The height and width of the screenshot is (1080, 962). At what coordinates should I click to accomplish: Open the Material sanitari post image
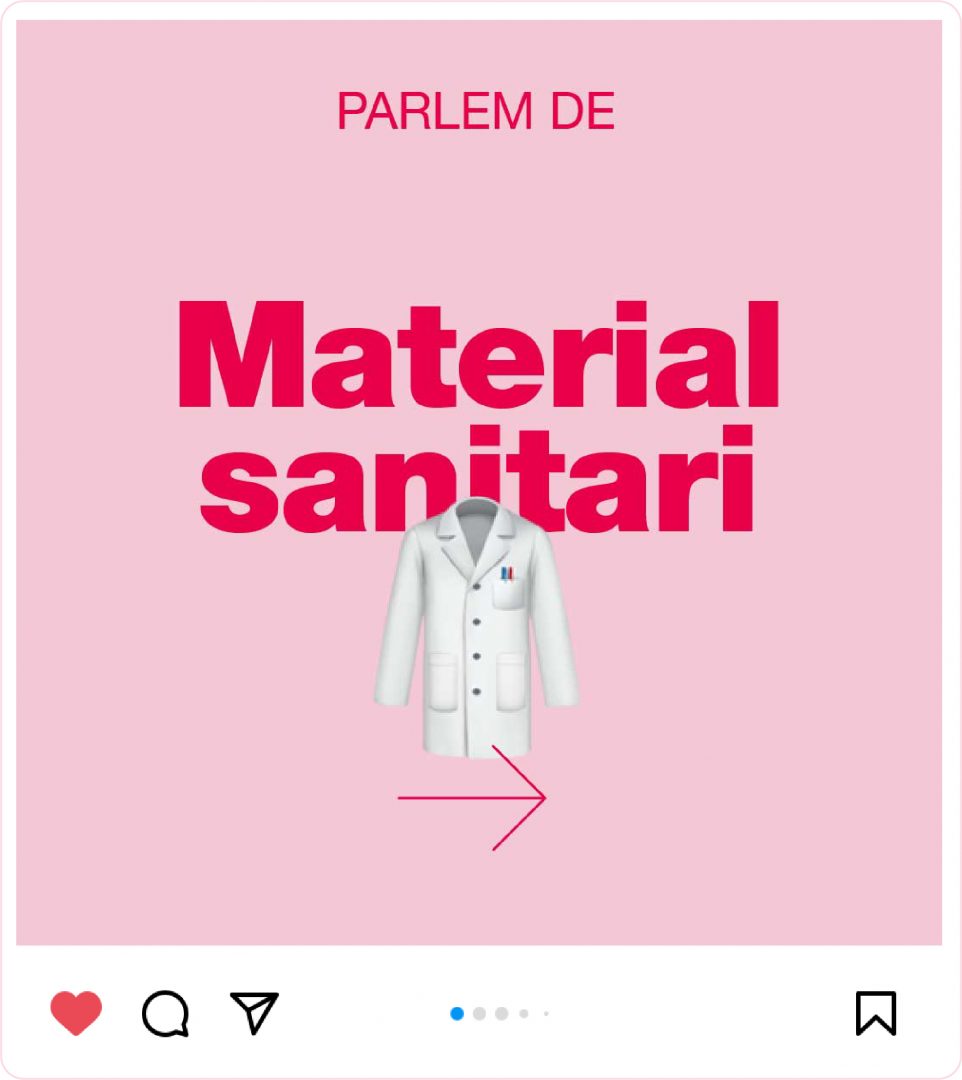pos(479,482)
